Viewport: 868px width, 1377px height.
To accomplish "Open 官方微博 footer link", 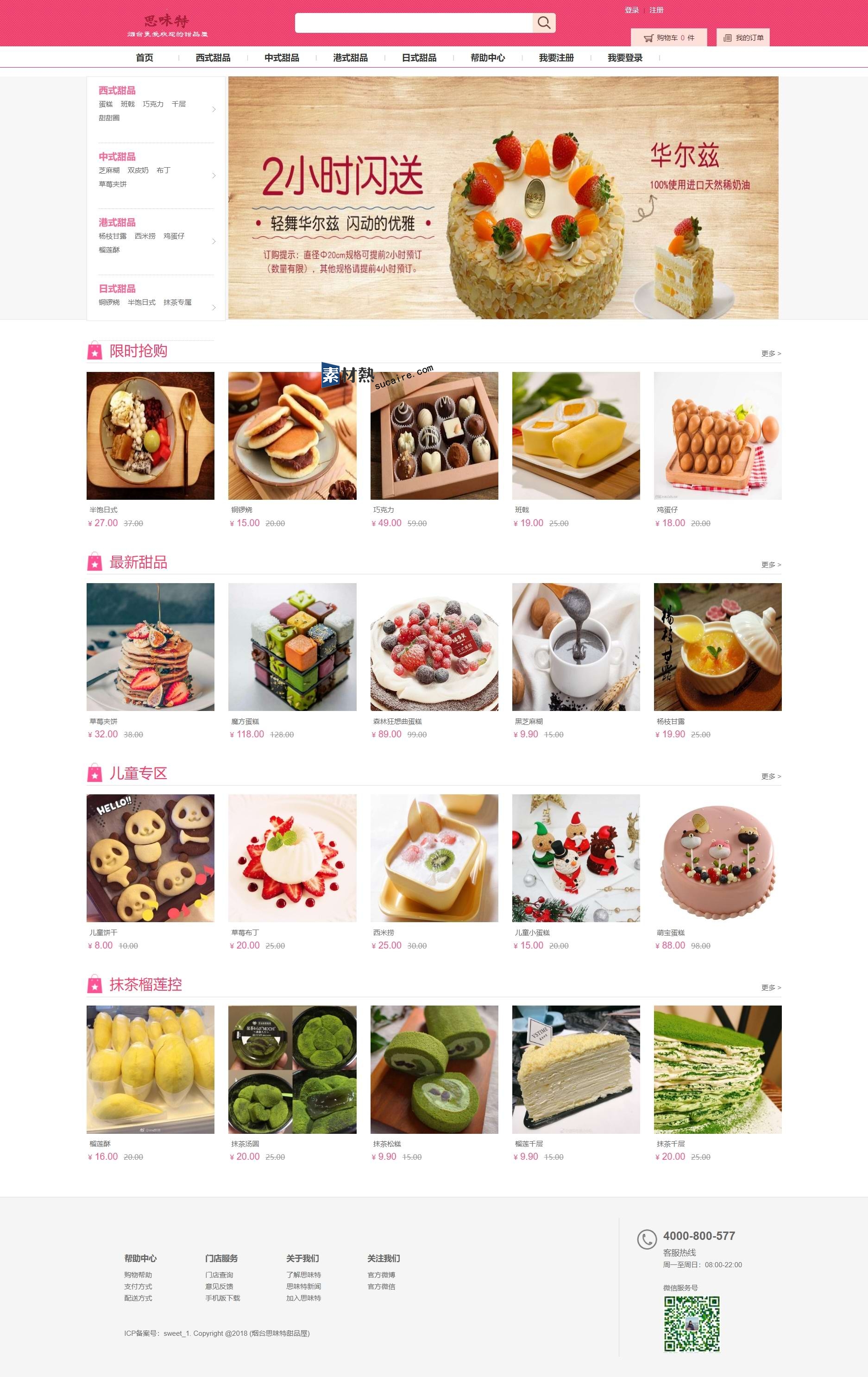I will pyautogui.click(x=381, y=1275).
